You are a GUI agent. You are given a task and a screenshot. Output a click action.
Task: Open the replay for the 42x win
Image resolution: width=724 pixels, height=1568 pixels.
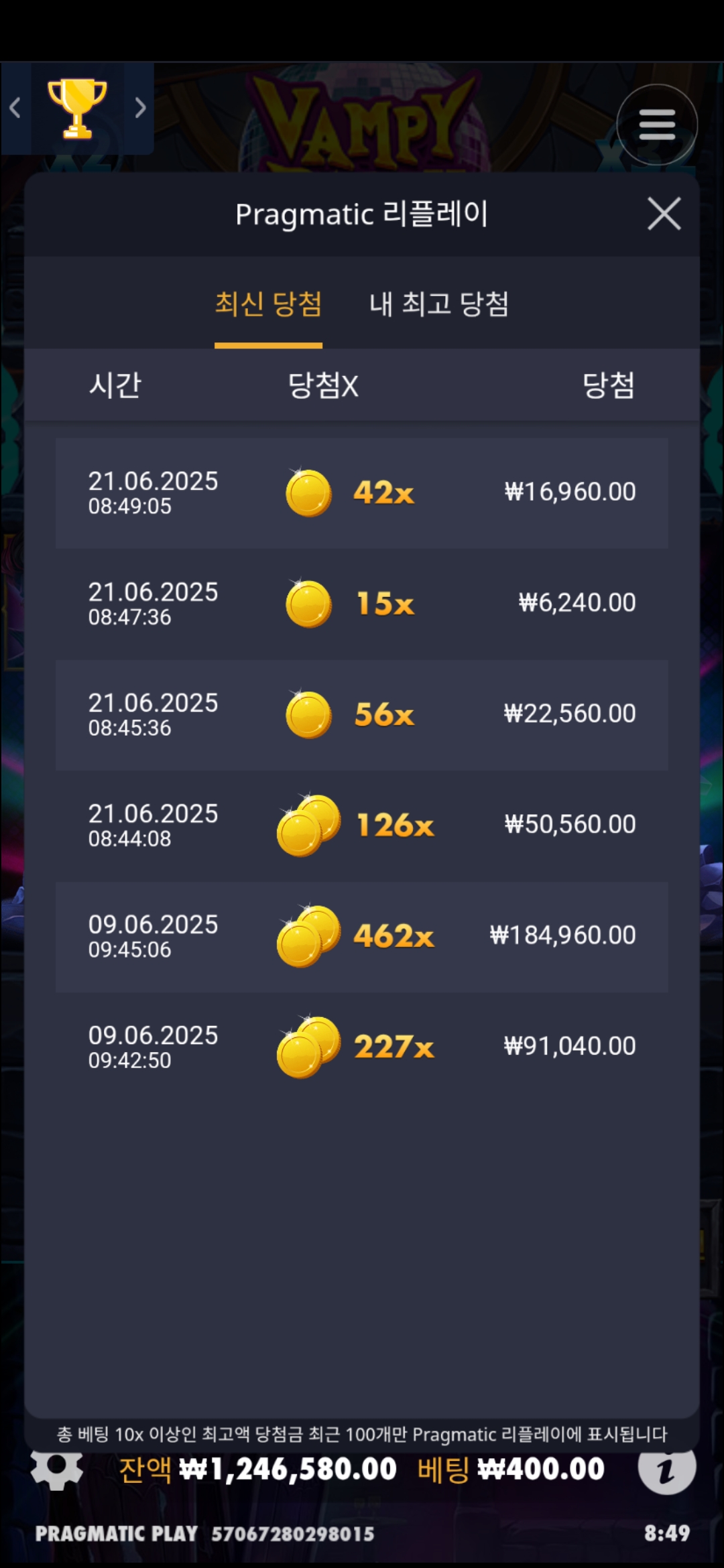361,493
